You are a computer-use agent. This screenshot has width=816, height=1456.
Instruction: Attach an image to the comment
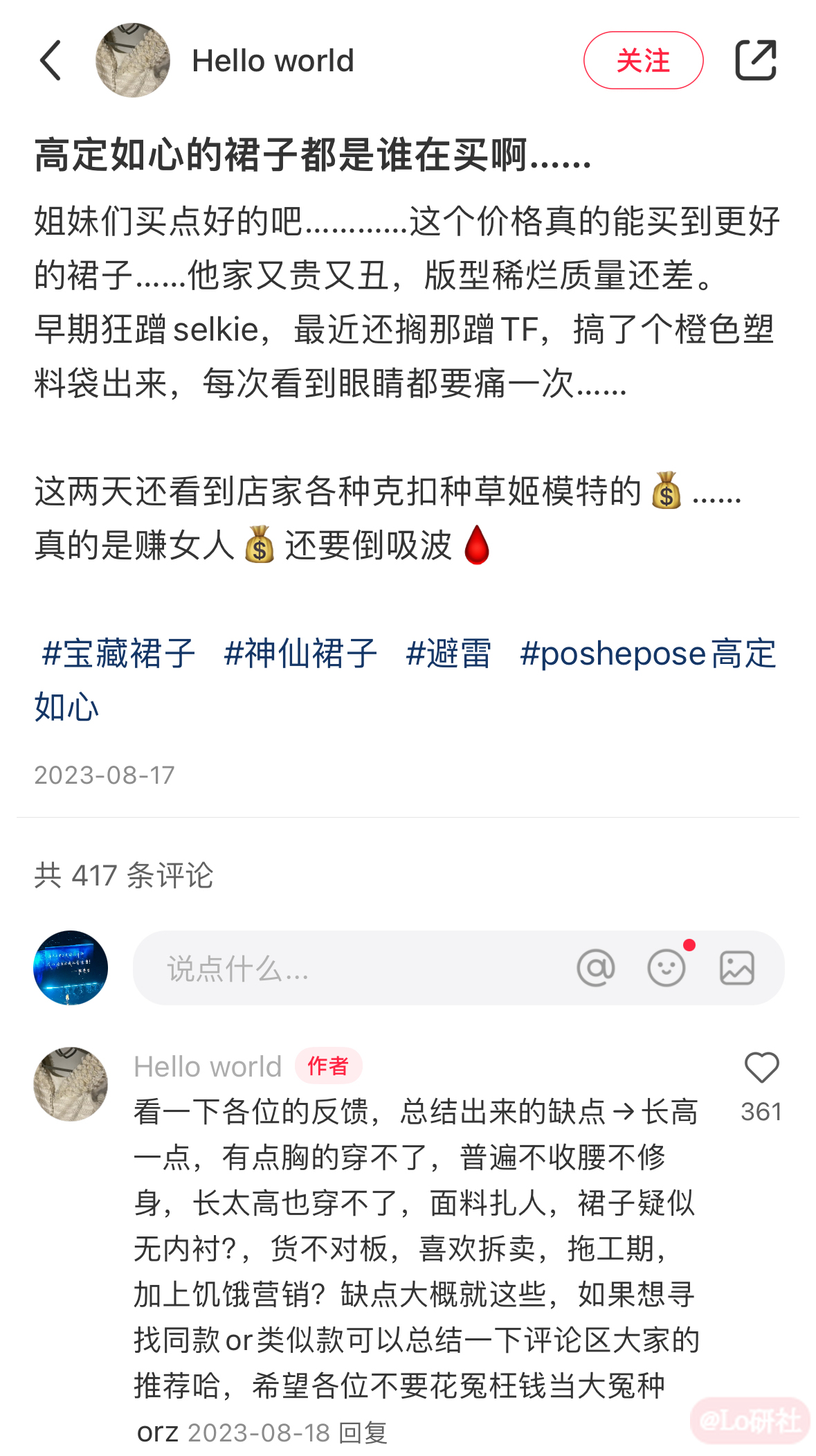click(736, 968)
